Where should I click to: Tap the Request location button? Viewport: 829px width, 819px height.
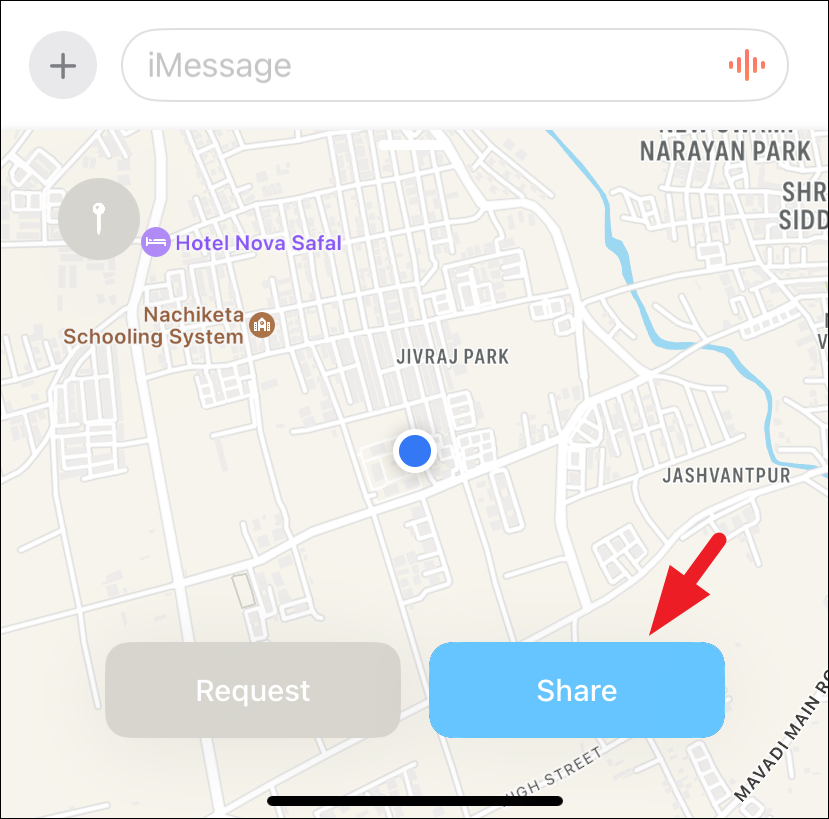coord(253,690)
